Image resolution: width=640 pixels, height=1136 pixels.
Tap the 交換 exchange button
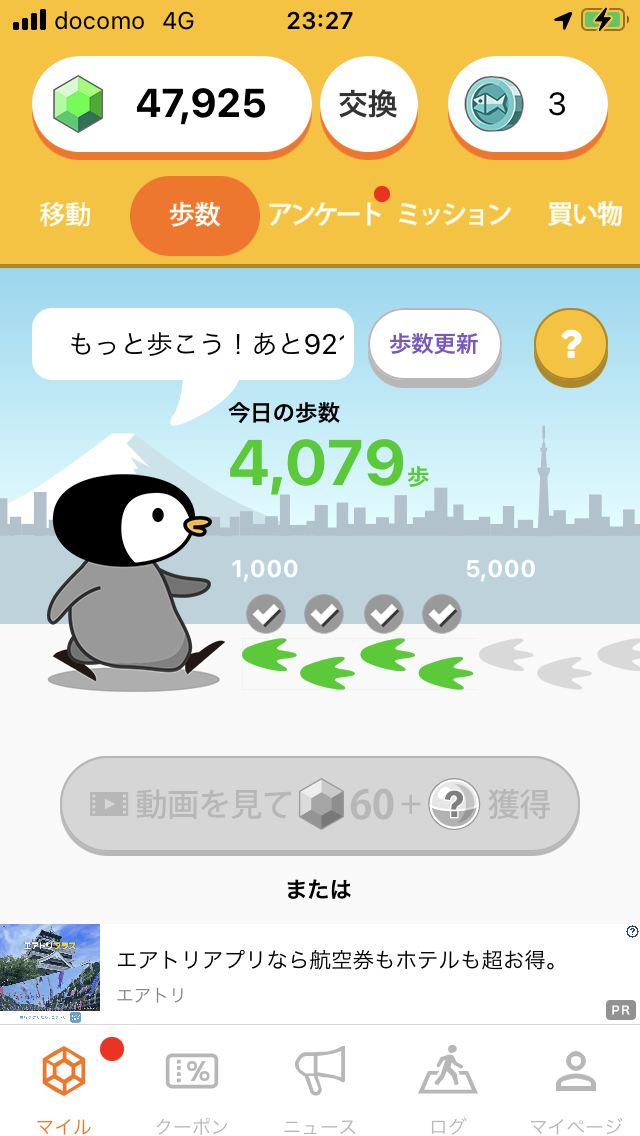[x=368, y=104]
